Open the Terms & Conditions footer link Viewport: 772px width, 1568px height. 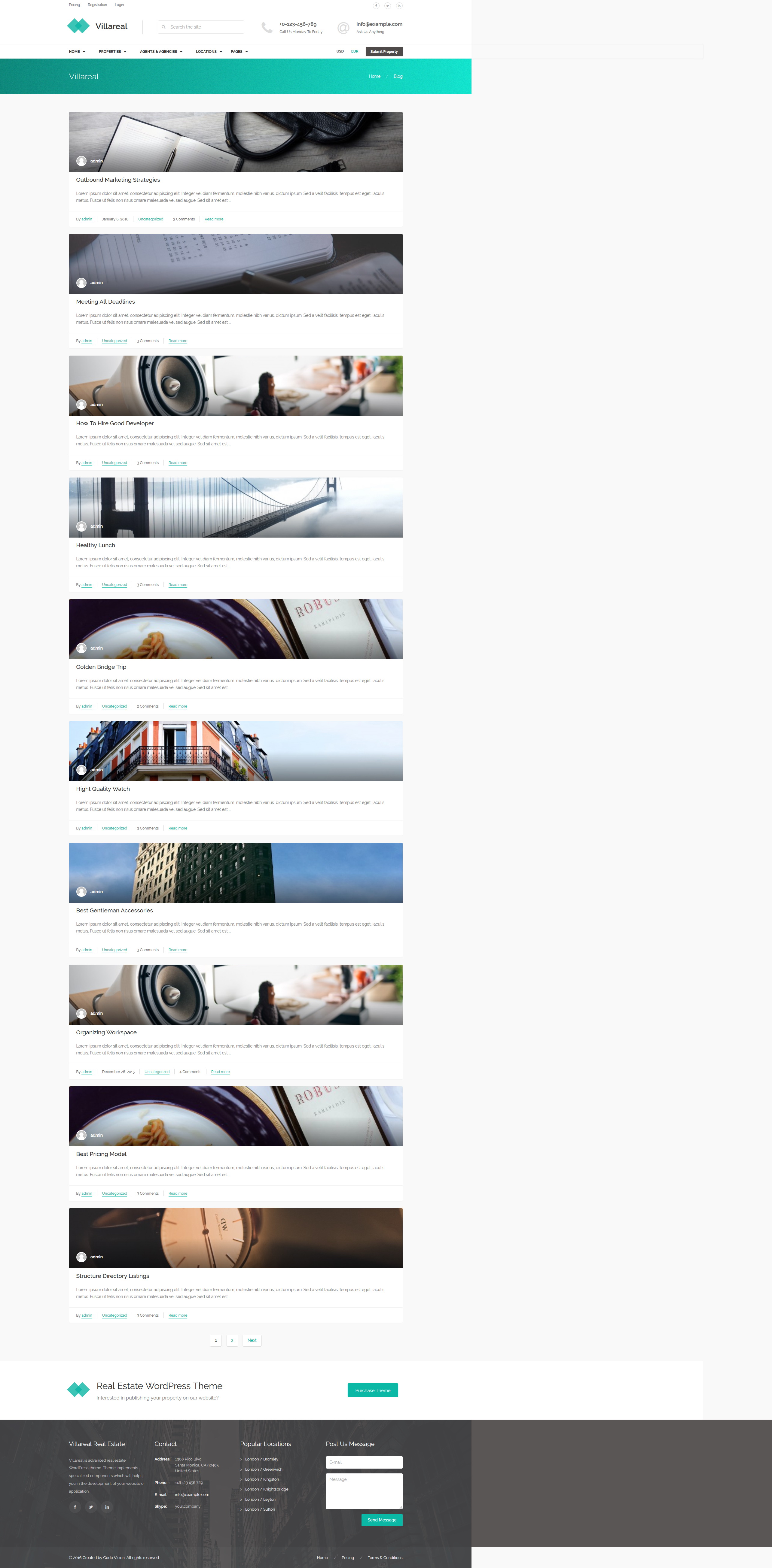point(385,1558)
